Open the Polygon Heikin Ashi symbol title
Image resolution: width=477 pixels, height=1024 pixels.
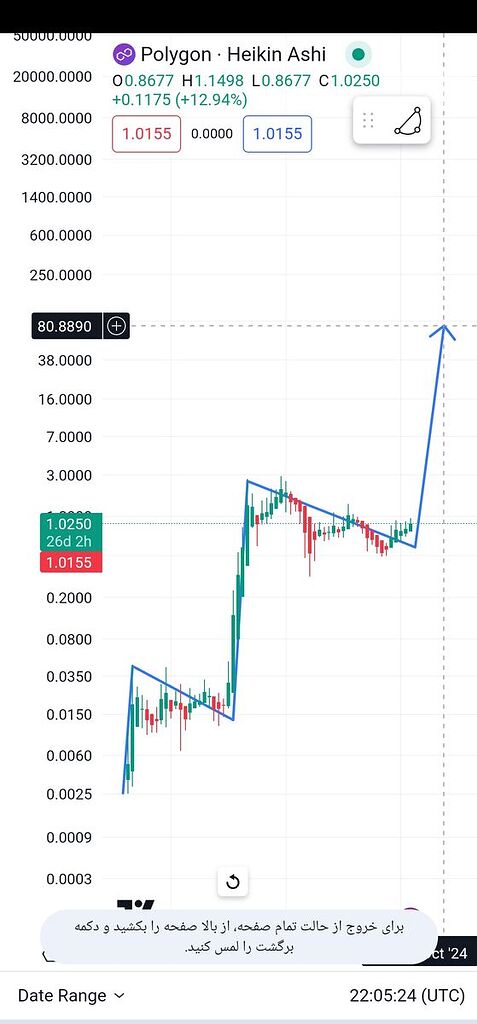point(220,54)
